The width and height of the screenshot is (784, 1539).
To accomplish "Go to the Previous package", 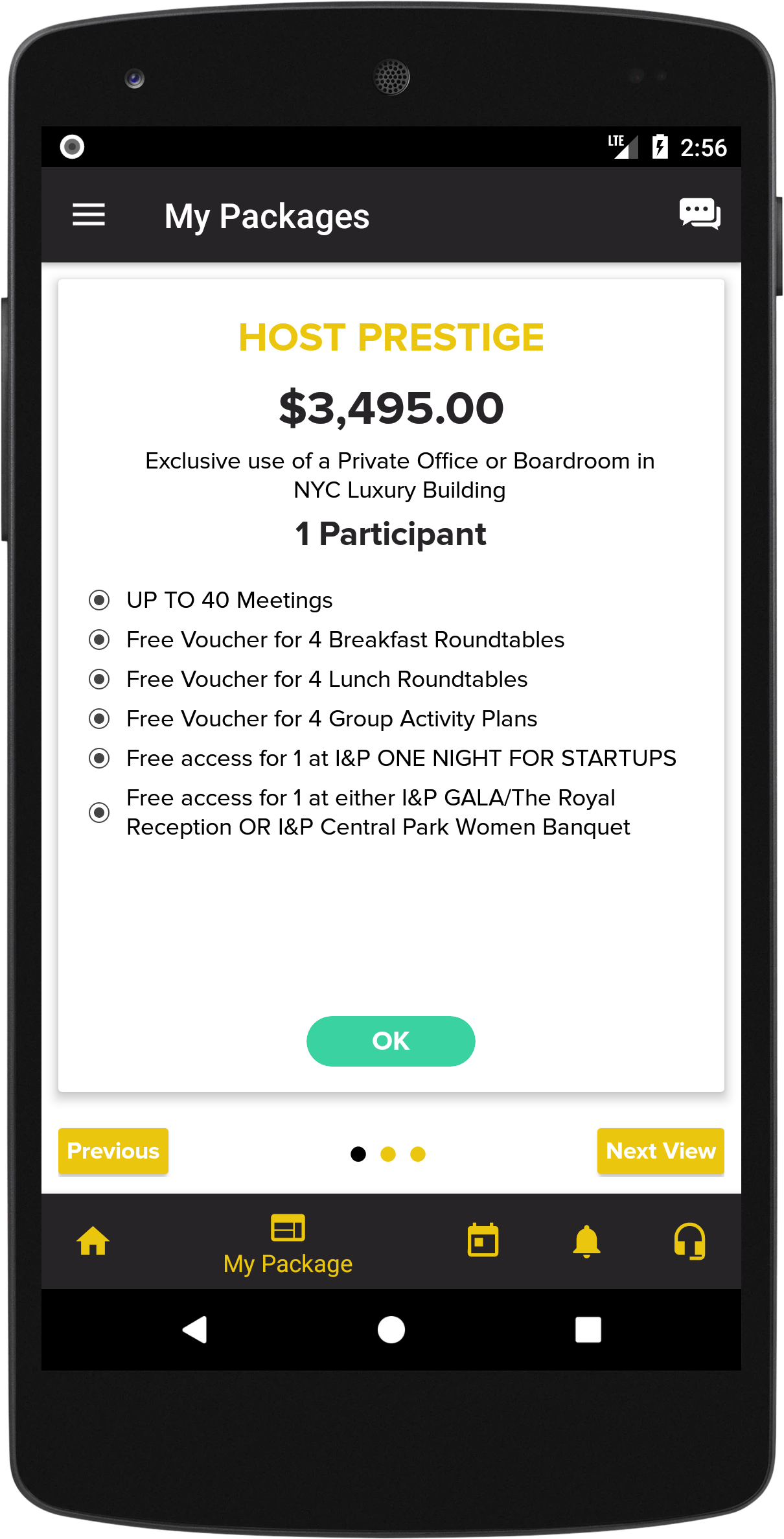I will point(113,1151).
